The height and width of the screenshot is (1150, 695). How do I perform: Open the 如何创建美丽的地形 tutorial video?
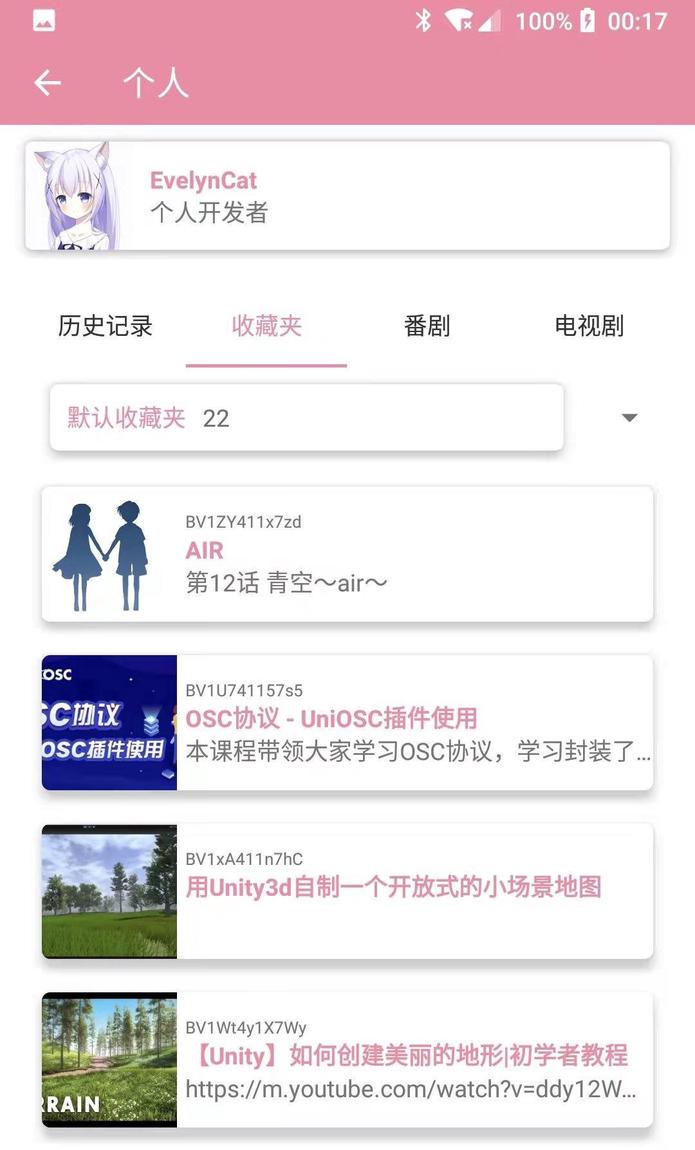pos(347,1059)
